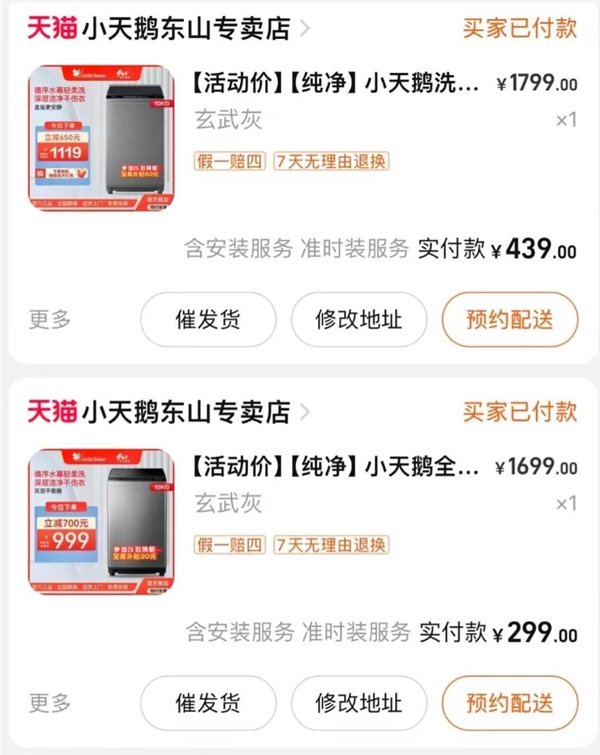Image resolution: width=600 pixels, height=755 pixels.
Task: Tap 更多 on the ¥439.00 order
Action: click(50, 320)
